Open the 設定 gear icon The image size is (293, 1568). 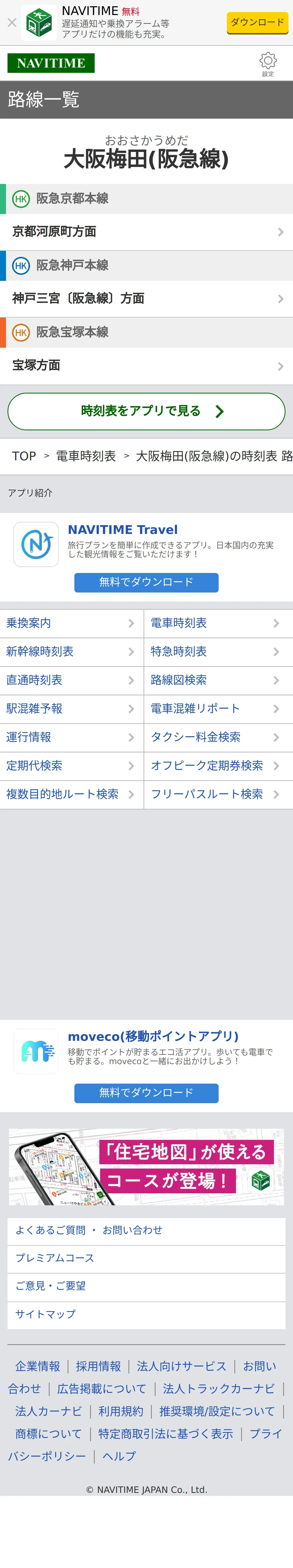point(268,63)
